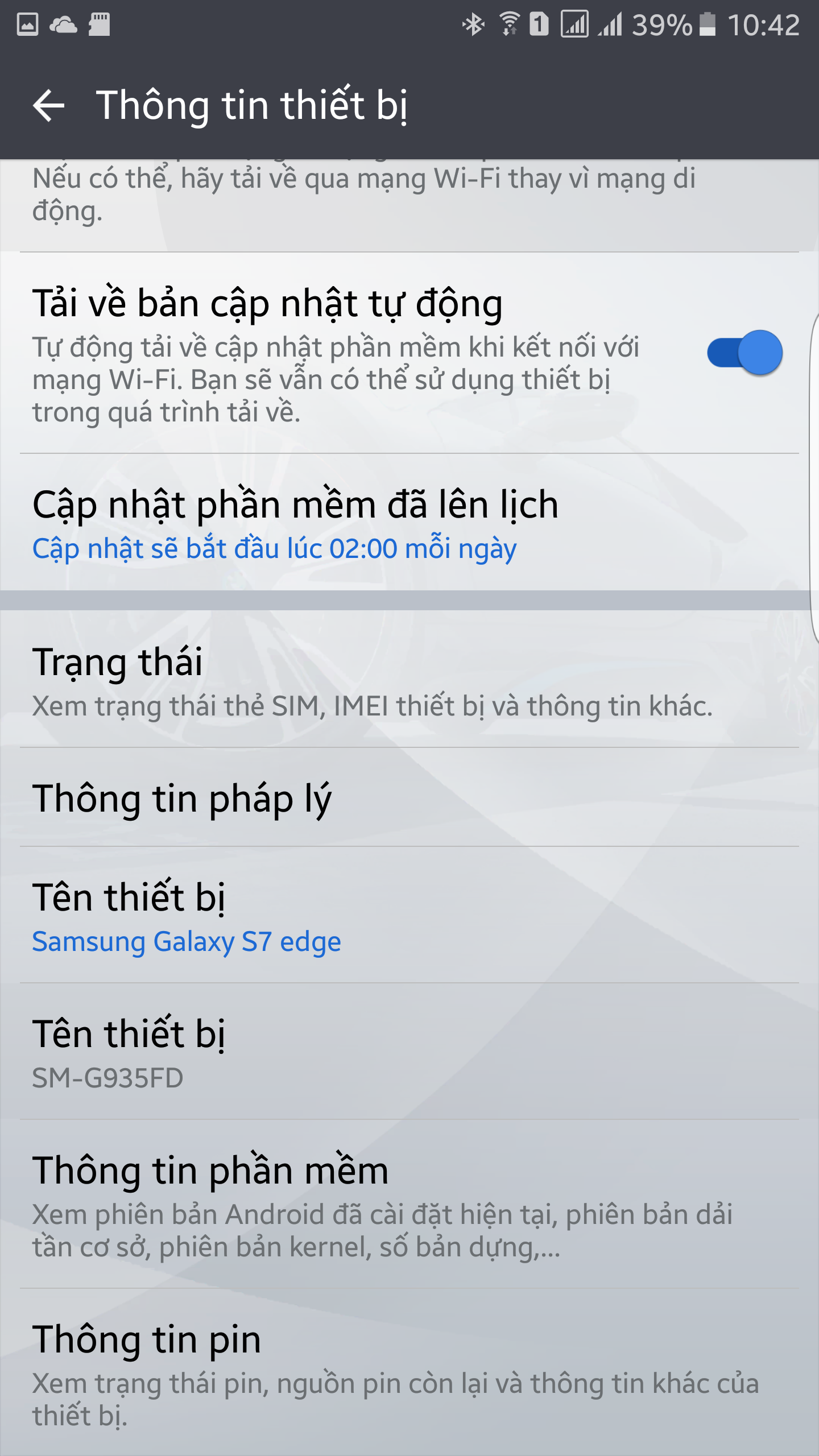This screenshot has width=819, height=1456.
Task: Go back from Thông tin thiết bị
Action: 49,106
